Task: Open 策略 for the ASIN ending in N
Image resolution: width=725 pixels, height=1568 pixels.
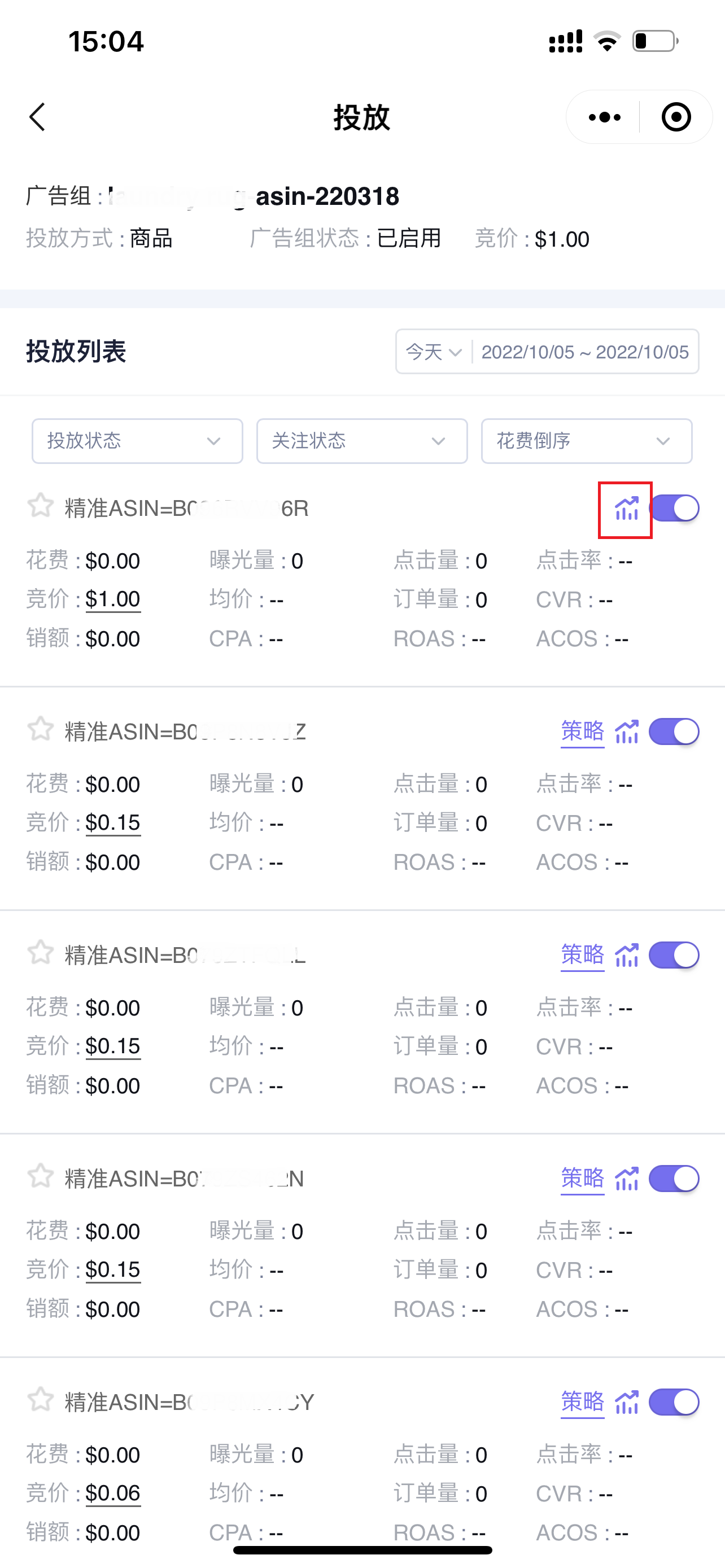Action: [x=583, y=1178]
